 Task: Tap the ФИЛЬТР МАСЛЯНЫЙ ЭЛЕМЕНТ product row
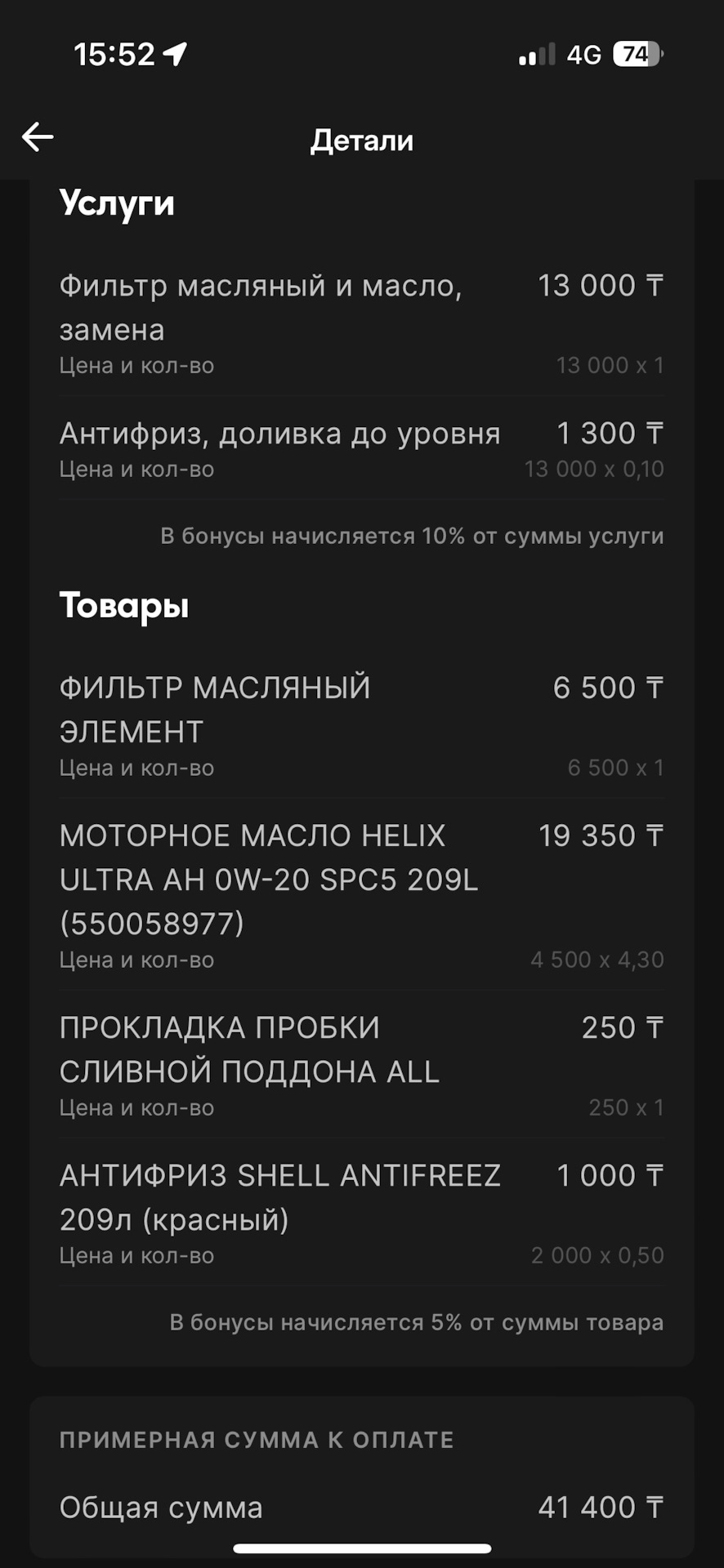point(214,709)
